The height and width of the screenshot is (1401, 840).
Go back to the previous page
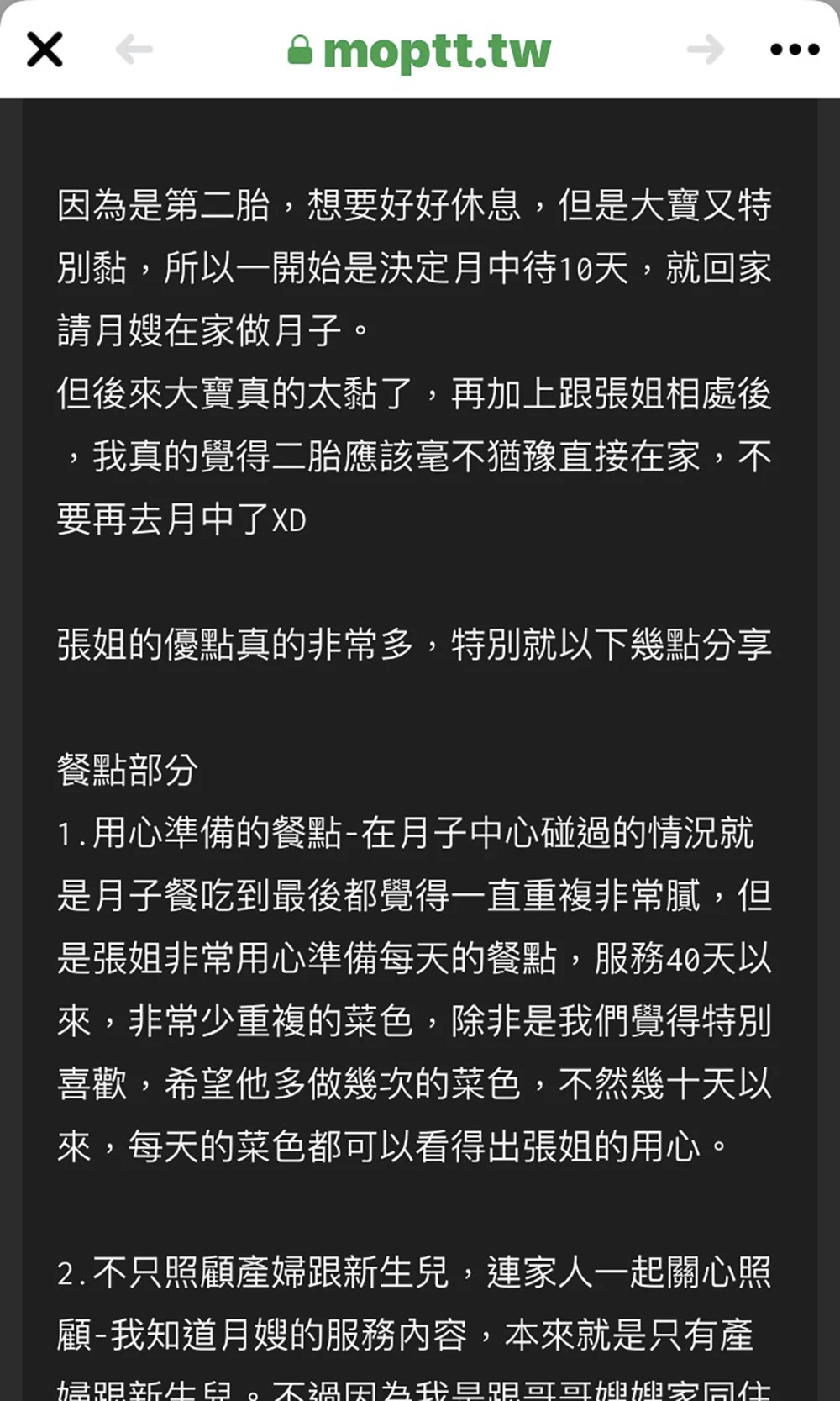click(x=134, y=50)
